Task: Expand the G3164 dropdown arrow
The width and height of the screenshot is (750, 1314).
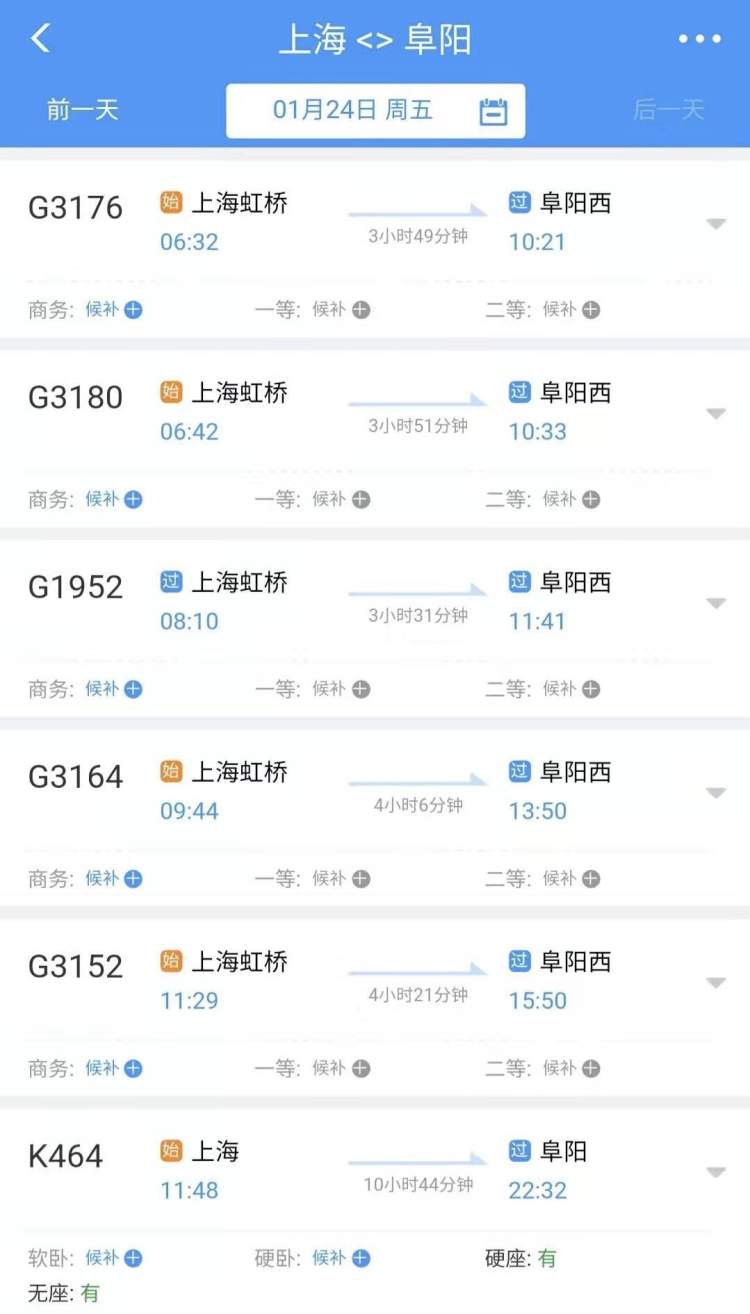Action: click(715, 792)
